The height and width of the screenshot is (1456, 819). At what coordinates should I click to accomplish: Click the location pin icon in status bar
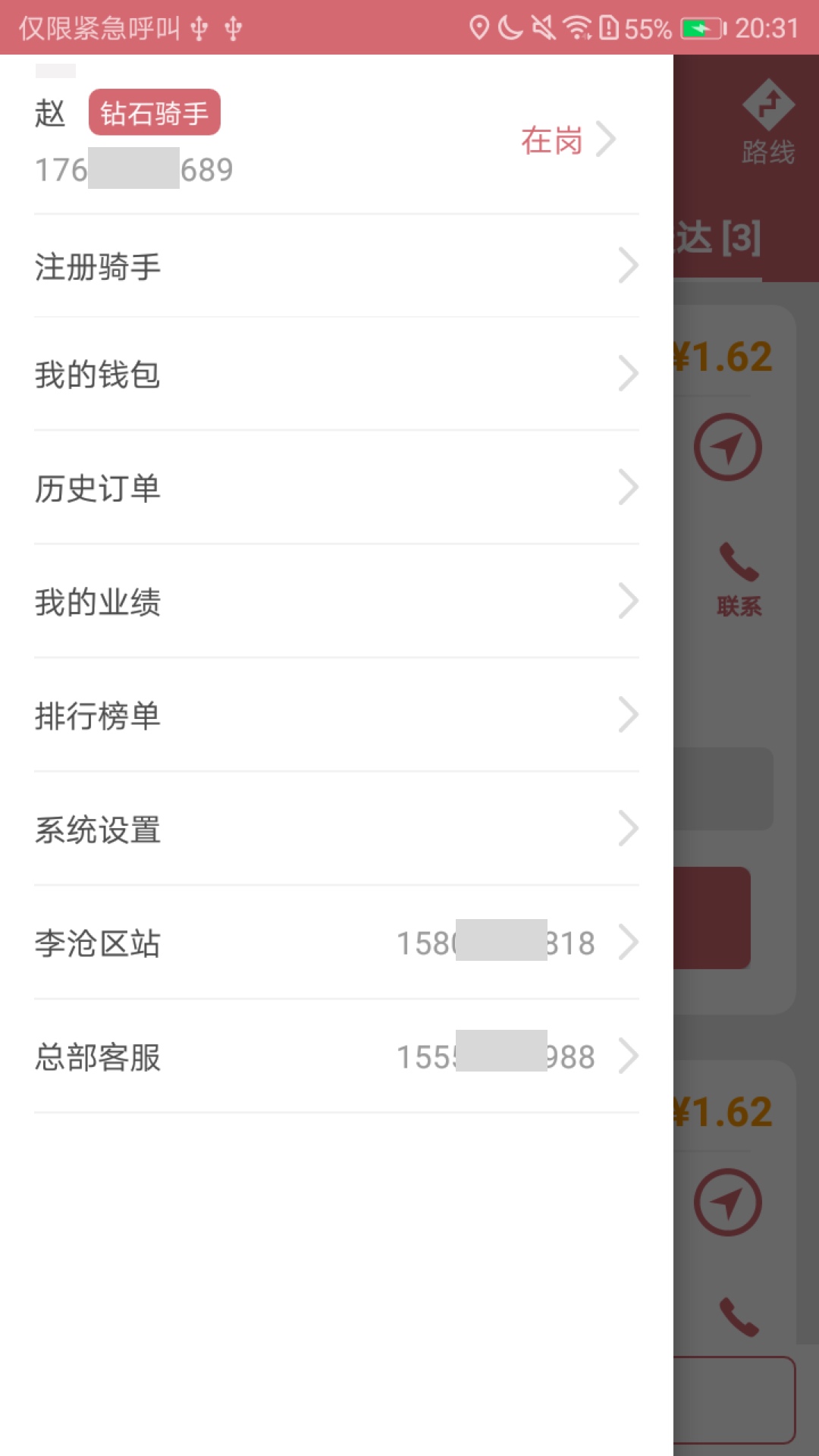click(479, 25)
